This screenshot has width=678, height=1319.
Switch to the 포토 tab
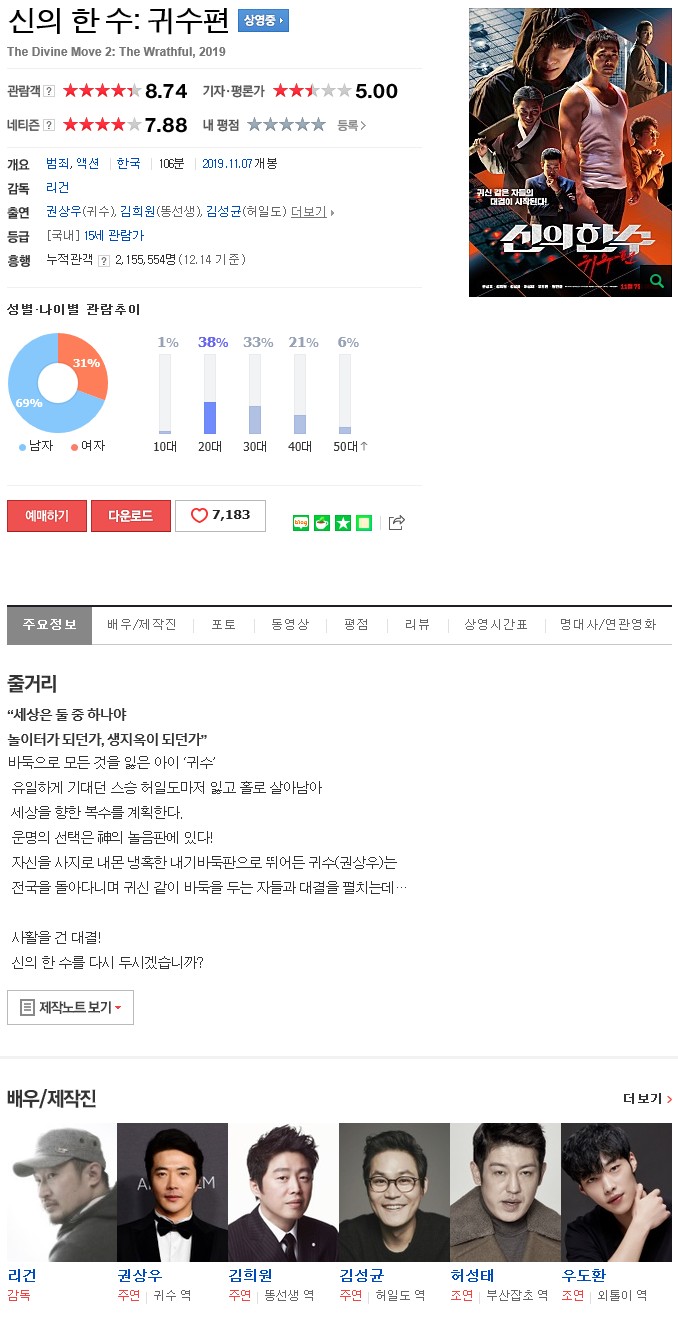point(224,624)
